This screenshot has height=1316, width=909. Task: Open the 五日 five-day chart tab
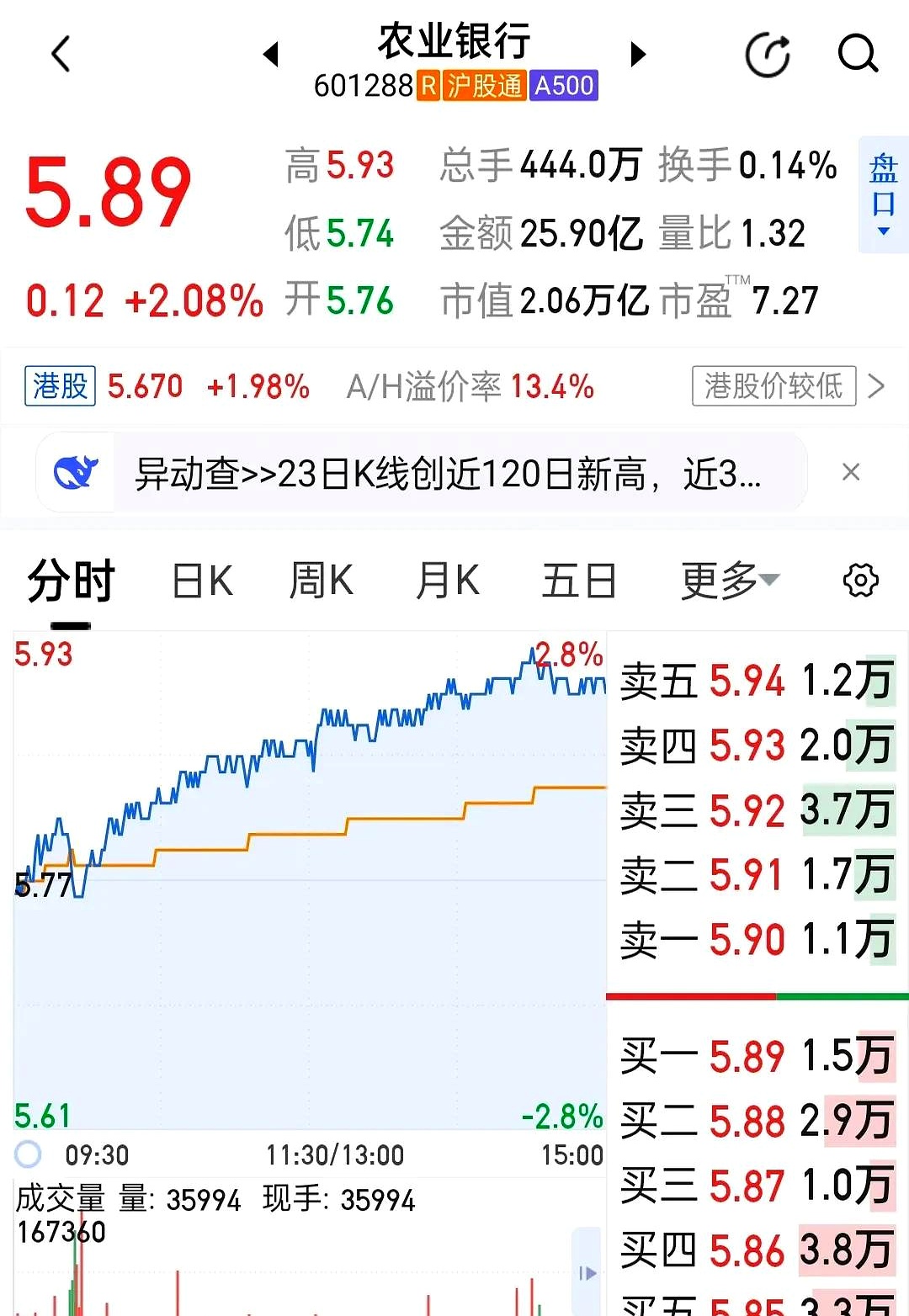577,580
